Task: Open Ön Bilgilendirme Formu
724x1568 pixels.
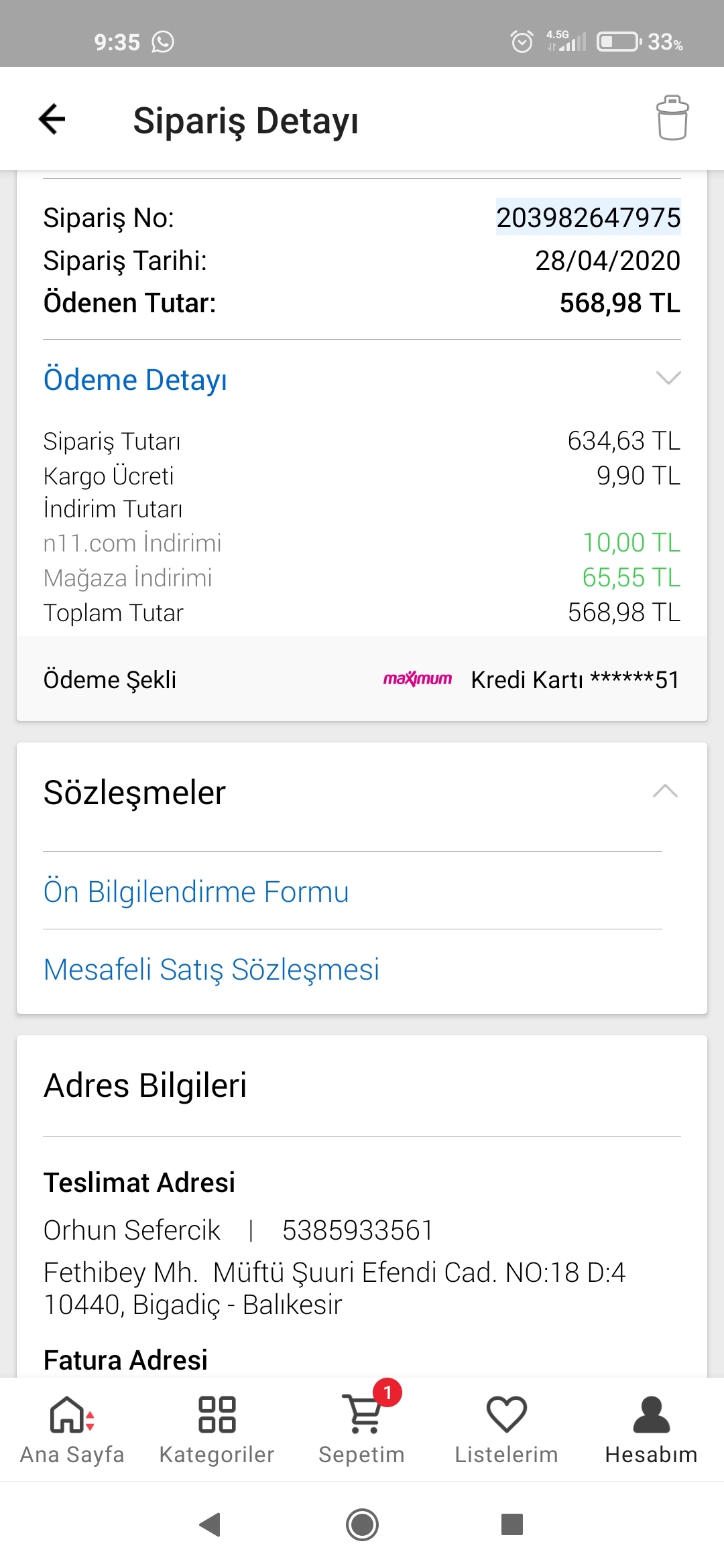Action: coord(196,892)
